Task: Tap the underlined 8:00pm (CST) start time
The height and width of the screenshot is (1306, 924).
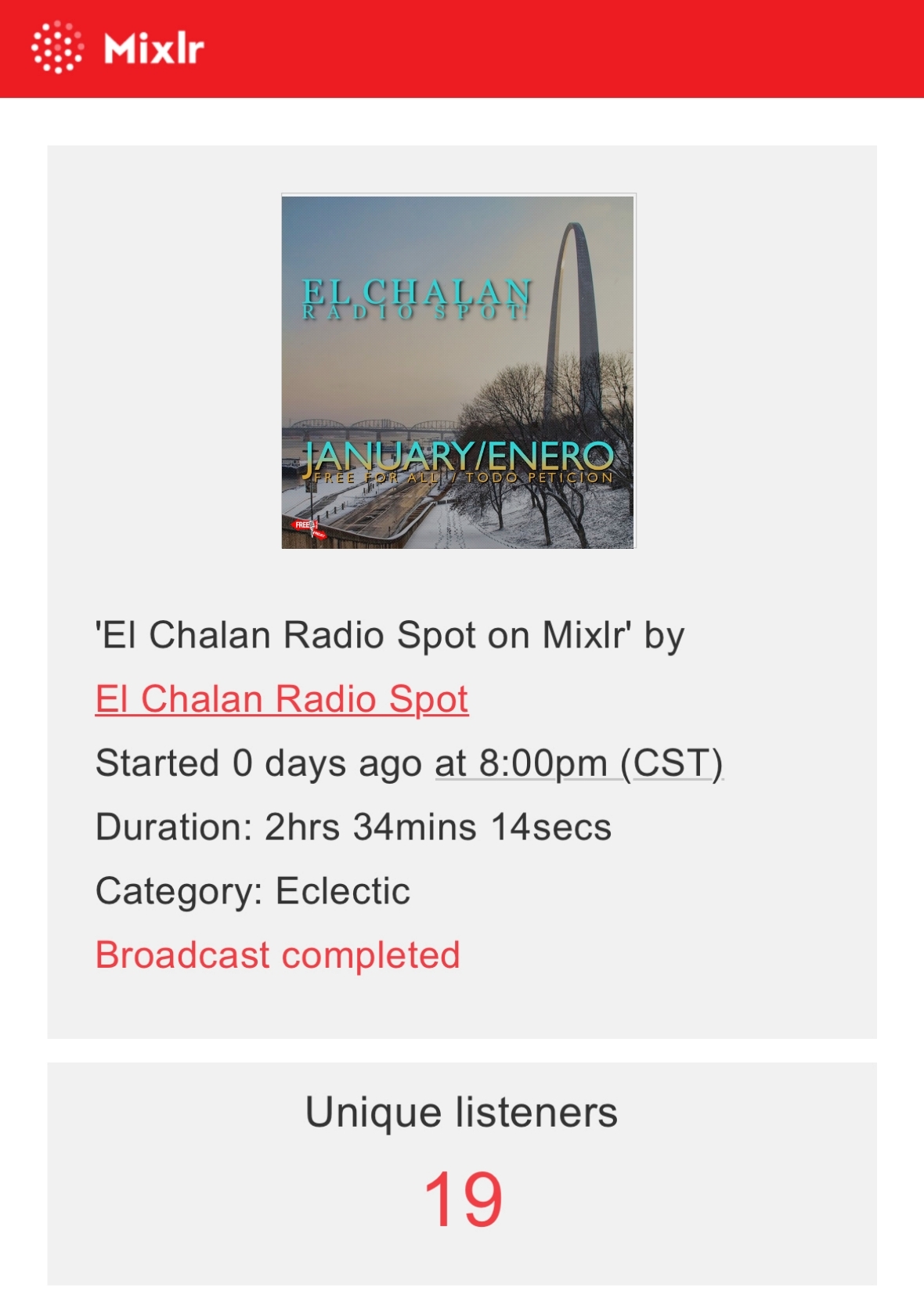Action: coord(578,763)
